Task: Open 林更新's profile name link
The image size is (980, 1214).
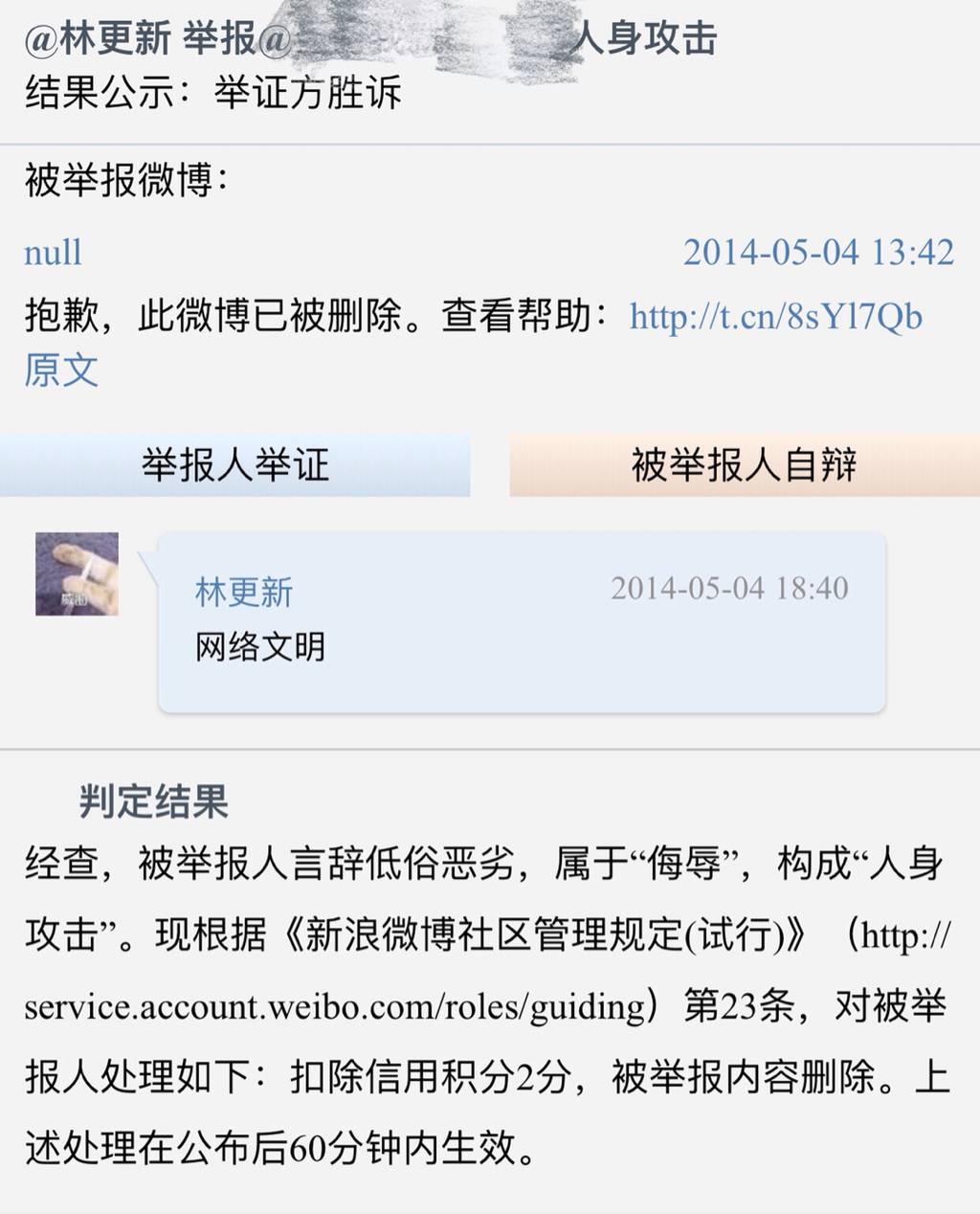Action: click(x=243, y=592)
